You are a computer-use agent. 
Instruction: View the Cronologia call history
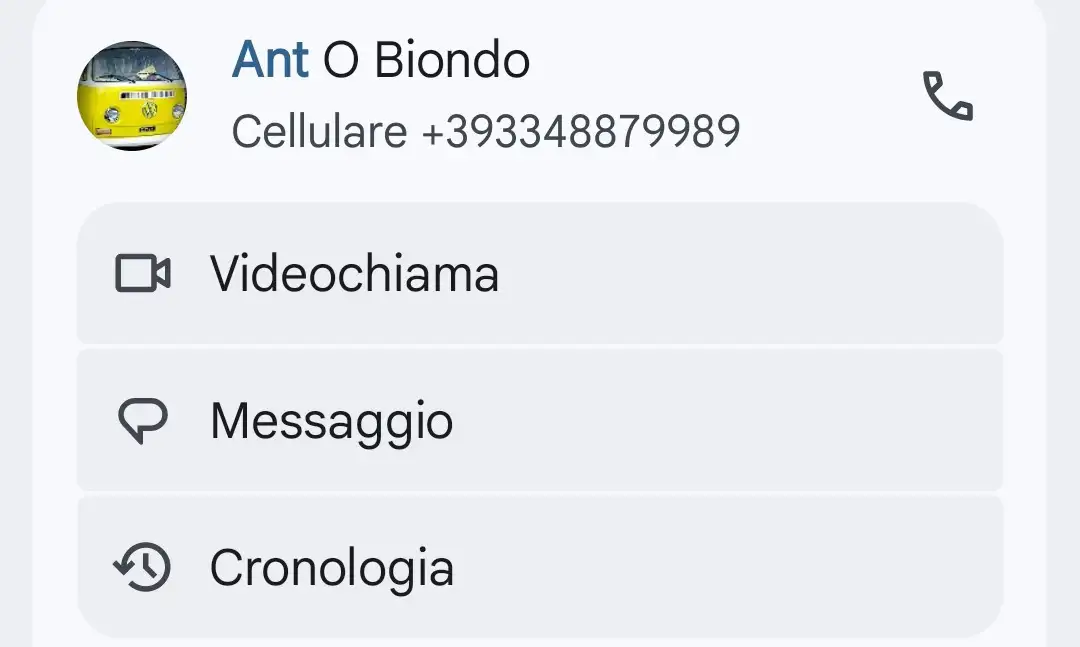(540, 568)
